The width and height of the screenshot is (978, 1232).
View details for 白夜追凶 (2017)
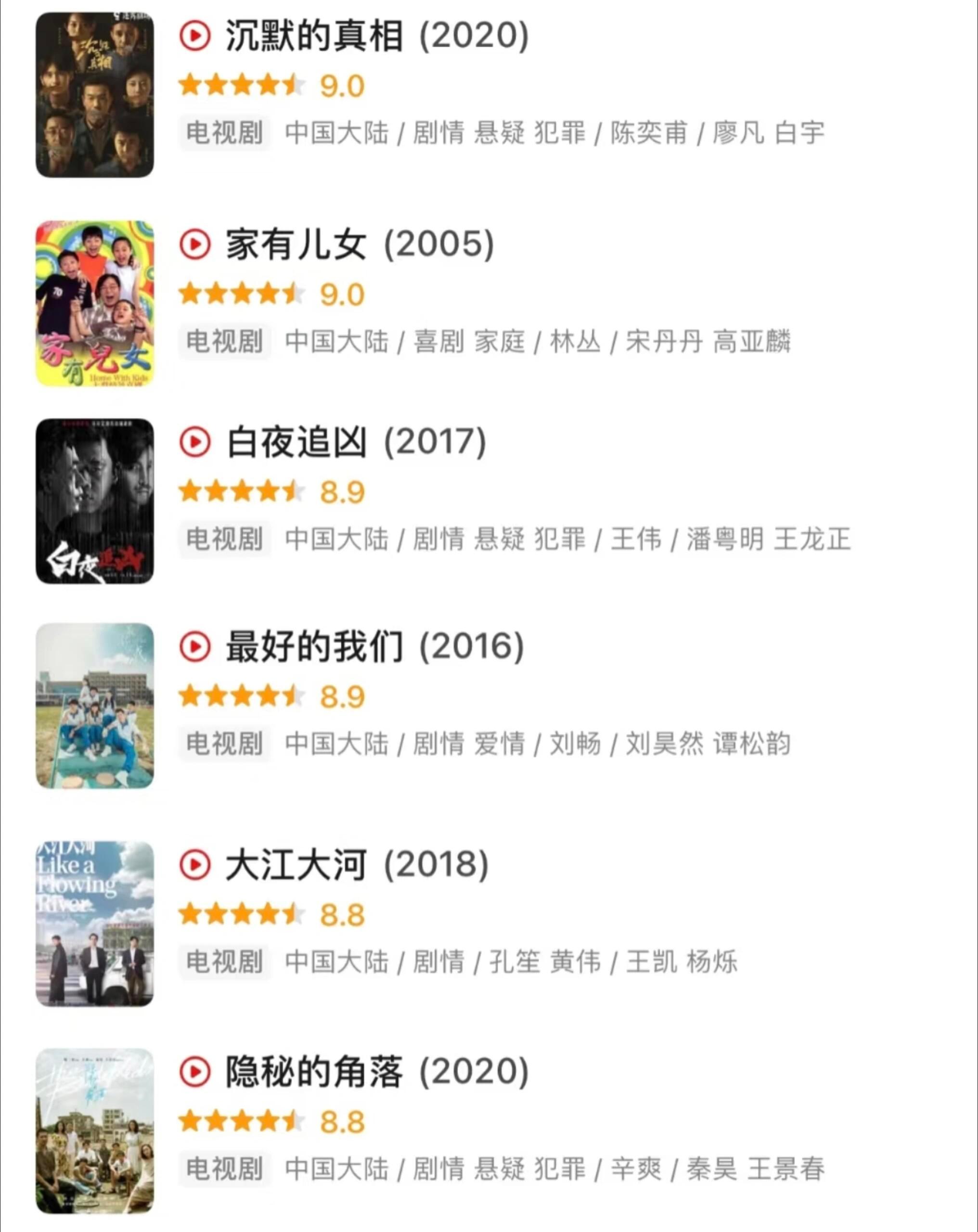point(356,442)
